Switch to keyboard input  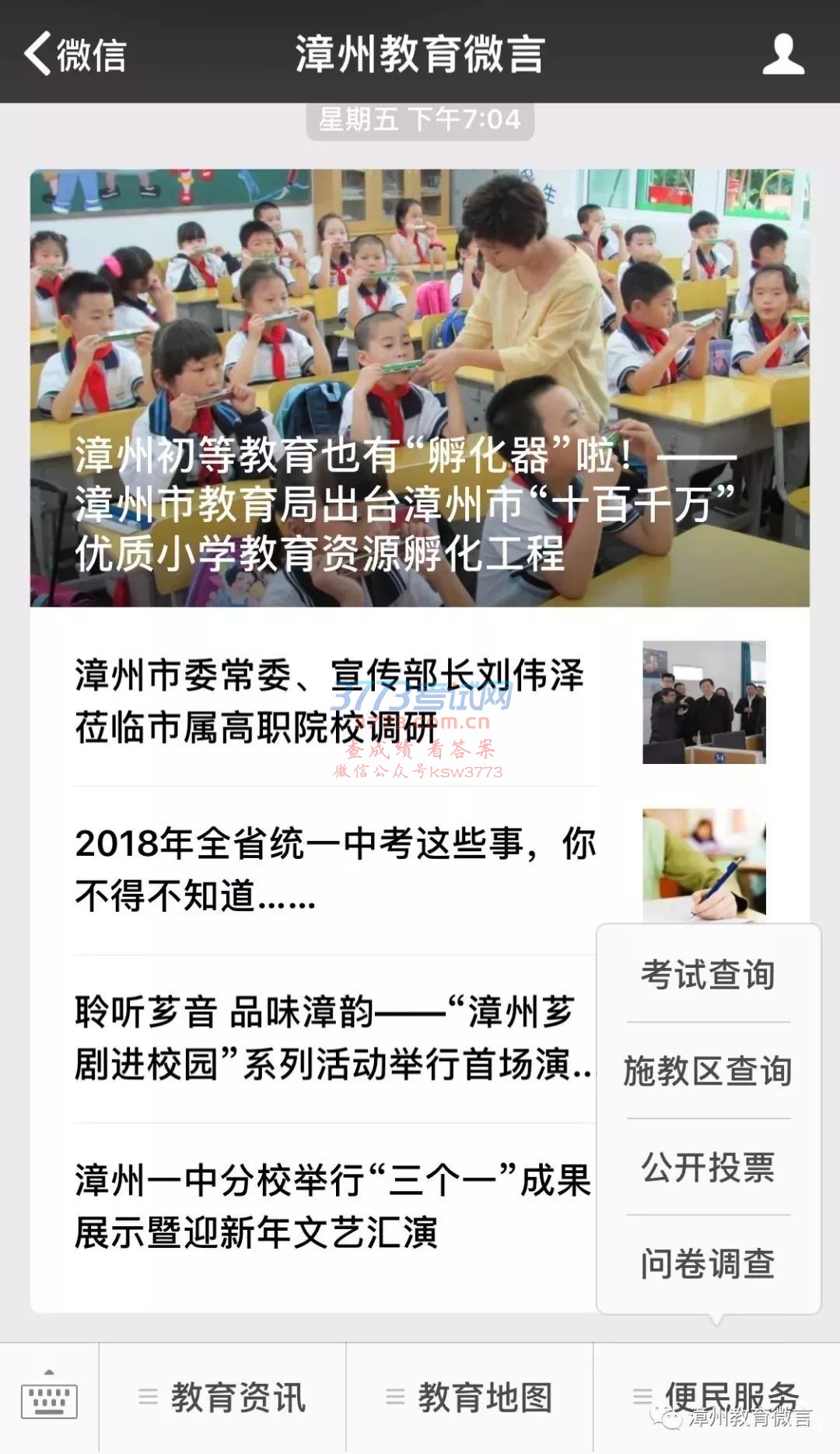(49, 1398)
